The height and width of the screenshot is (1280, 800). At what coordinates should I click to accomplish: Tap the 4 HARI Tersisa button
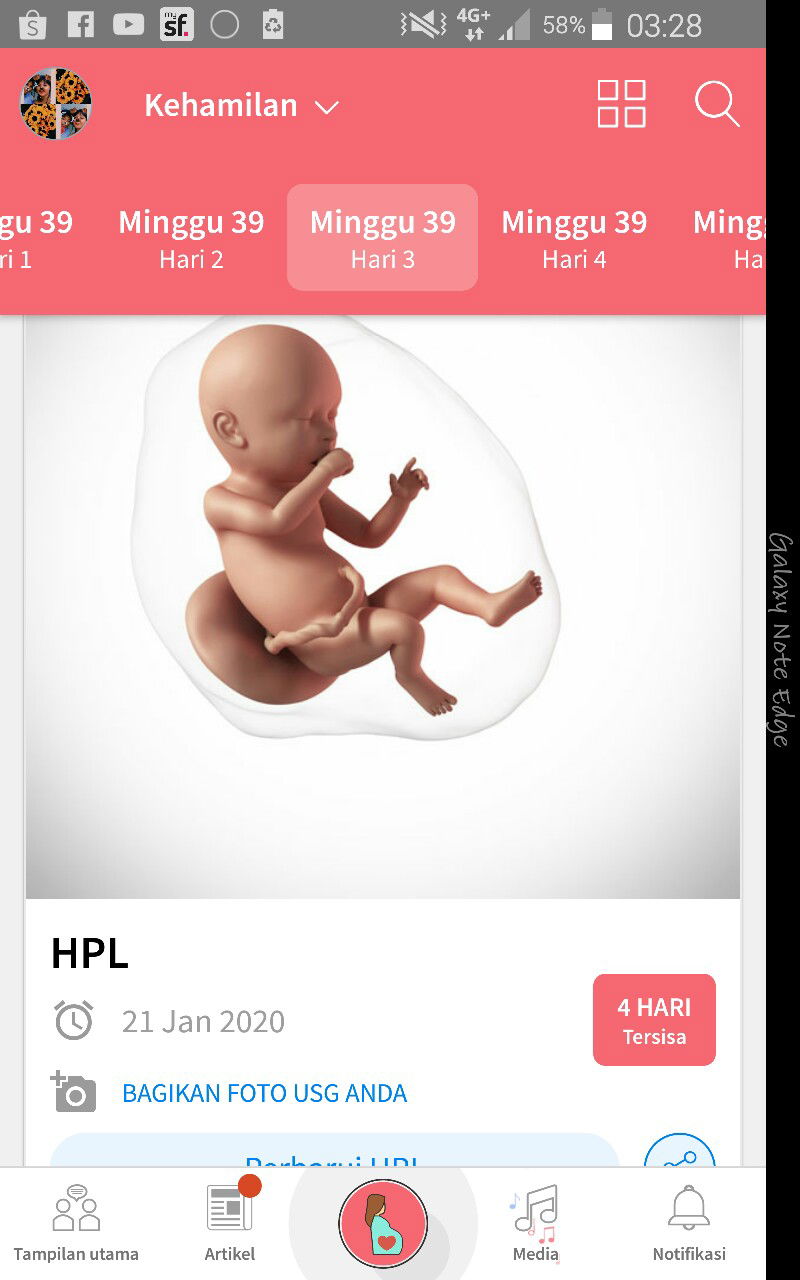click(654, 1020)
